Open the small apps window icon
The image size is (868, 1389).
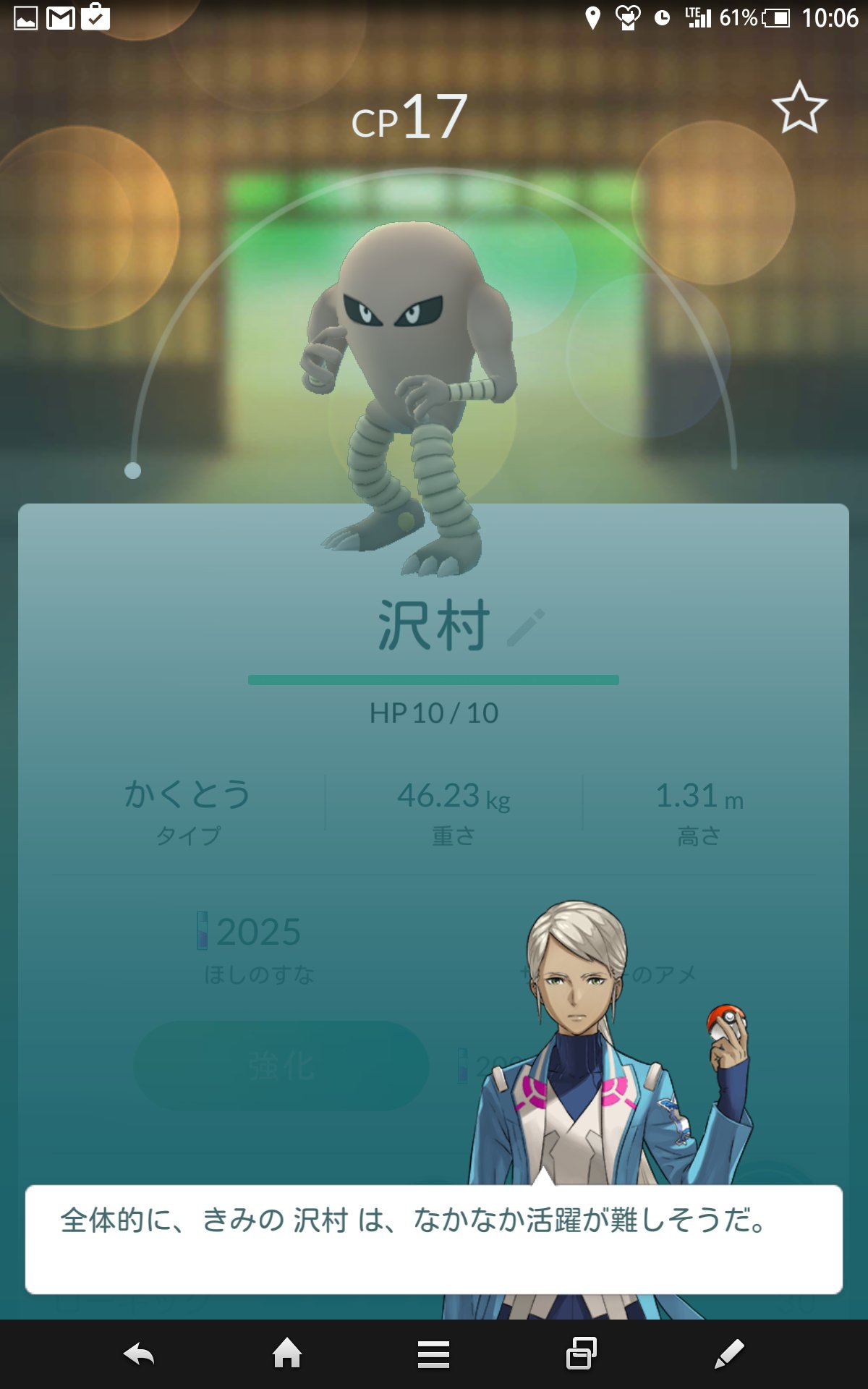[x=581, y=1353]
